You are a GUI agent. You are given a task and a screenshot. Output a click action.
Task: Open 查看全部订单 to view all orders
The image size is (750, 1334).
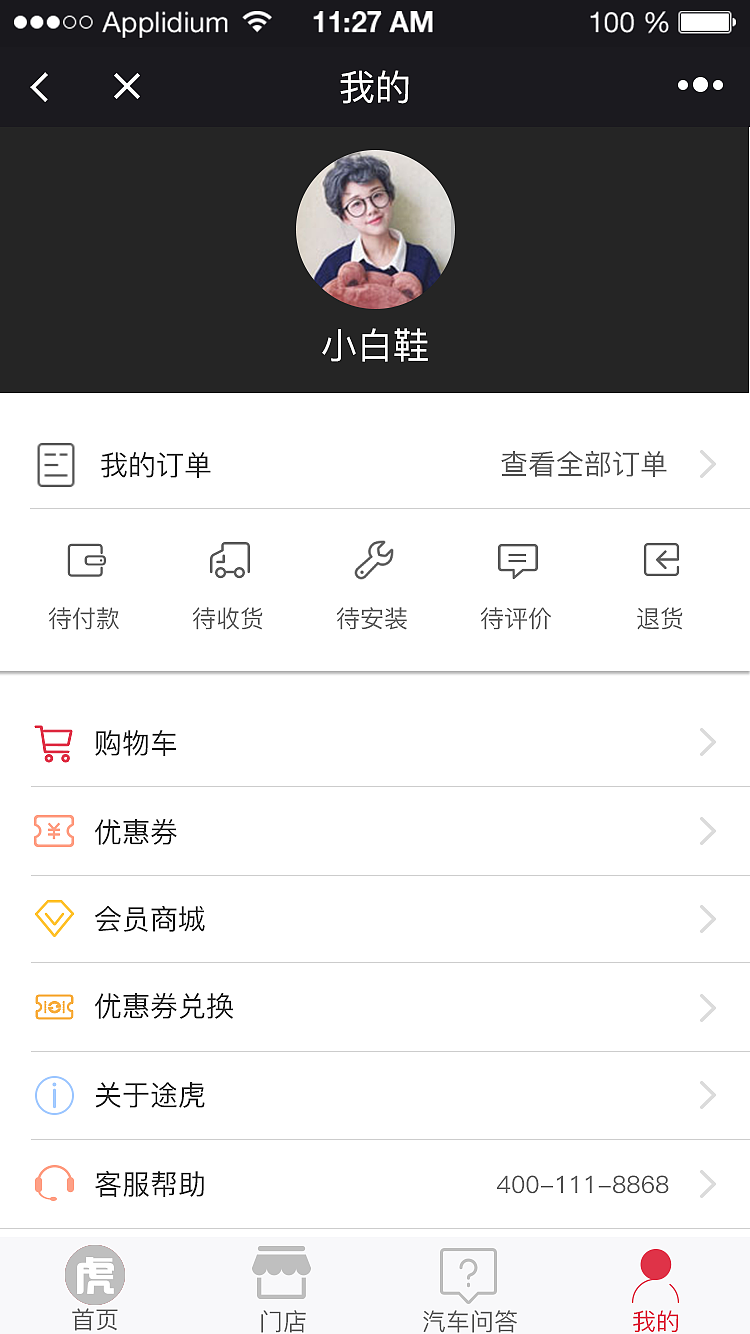point(586,464)
